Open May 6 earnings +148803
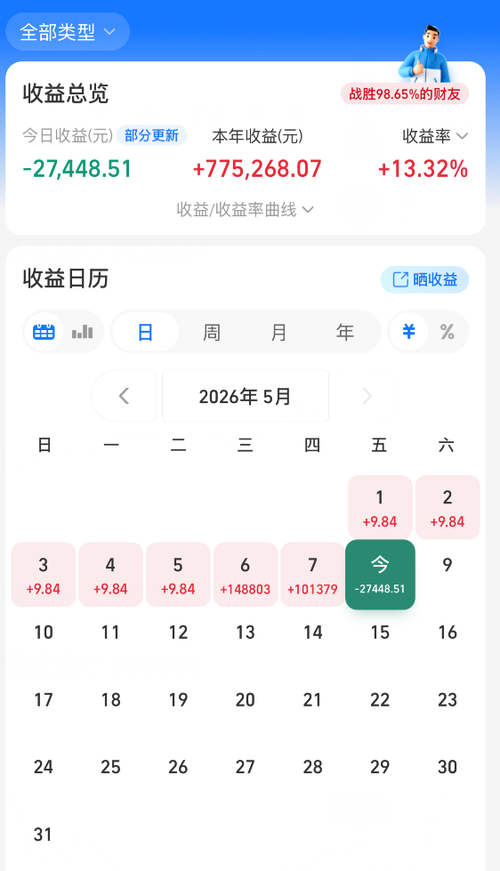Viewport: 500px width, 871px height. pos(245,575)
